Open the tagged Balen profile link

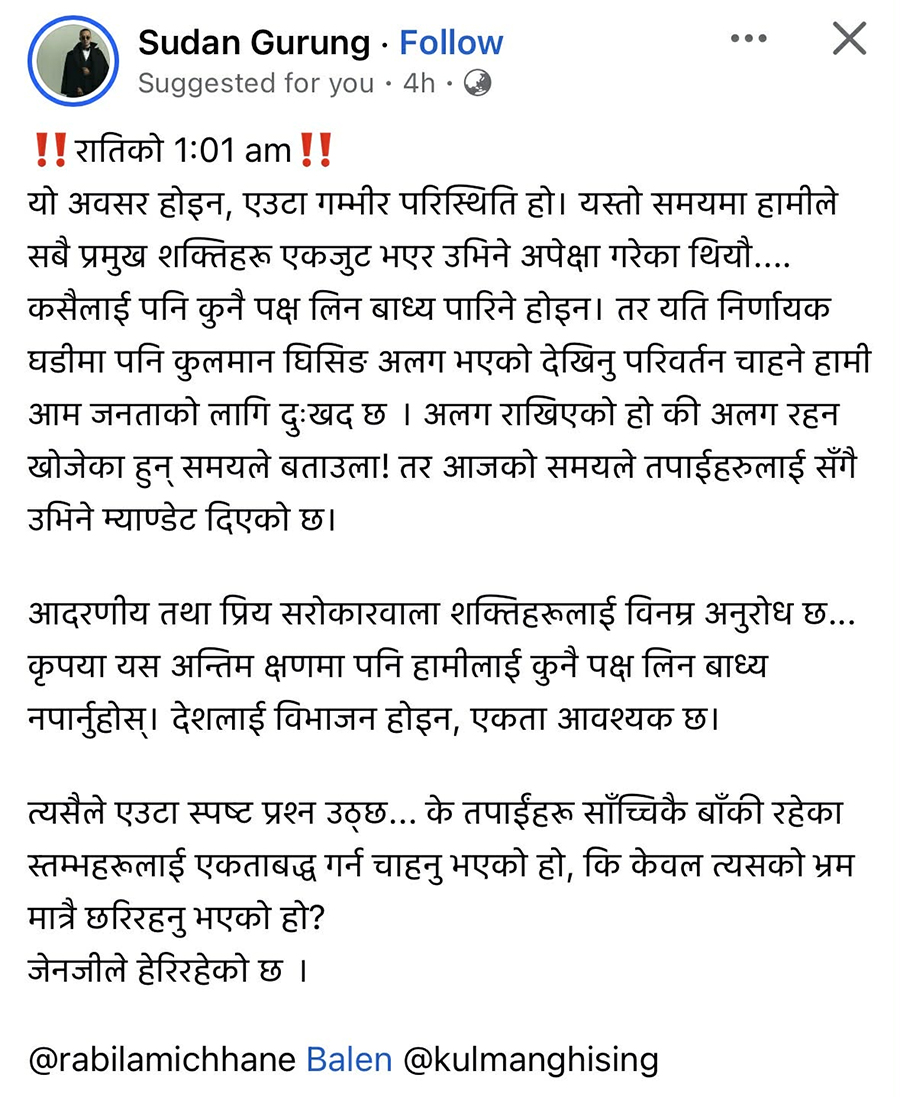coord(349,1060)
